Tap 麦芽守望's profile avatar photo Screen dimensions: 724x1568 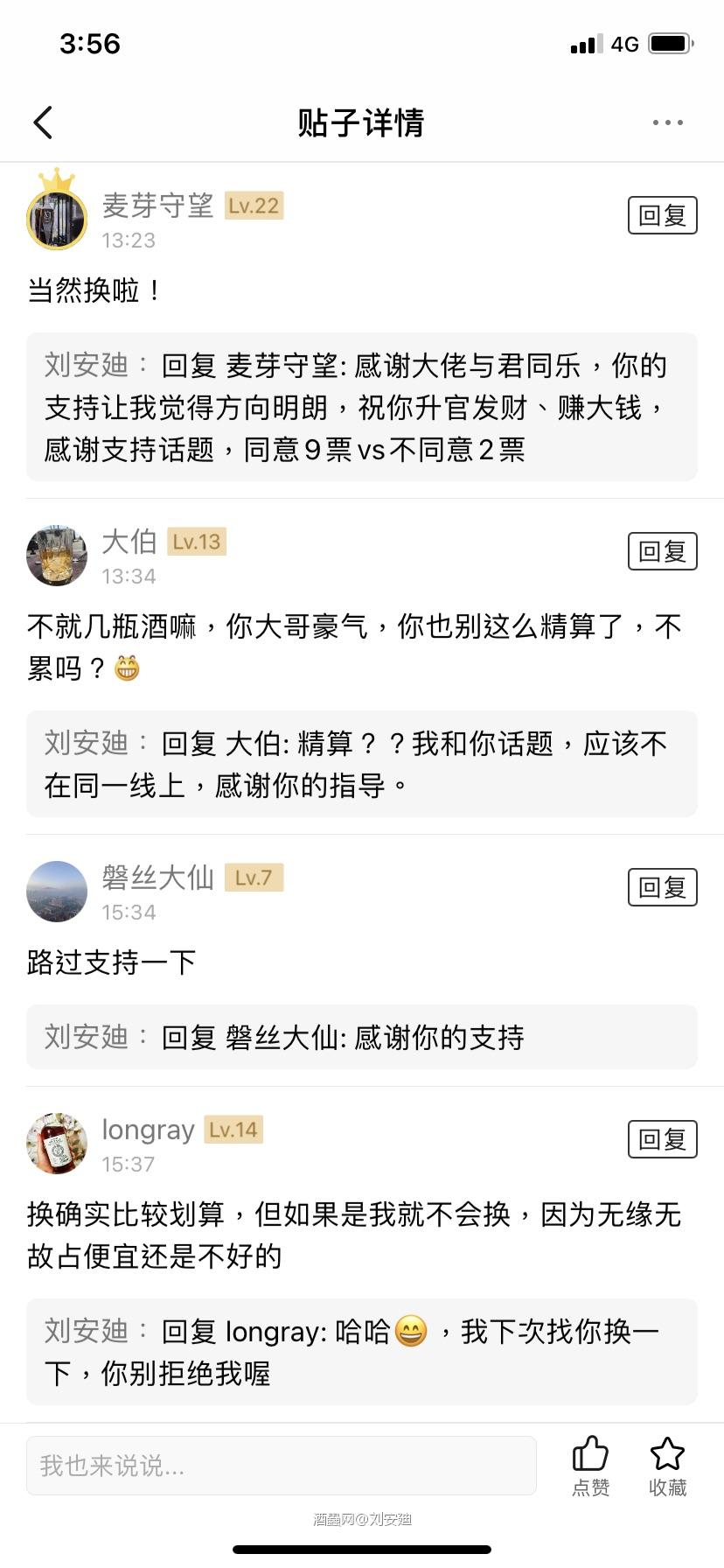[x=56, y=217]
